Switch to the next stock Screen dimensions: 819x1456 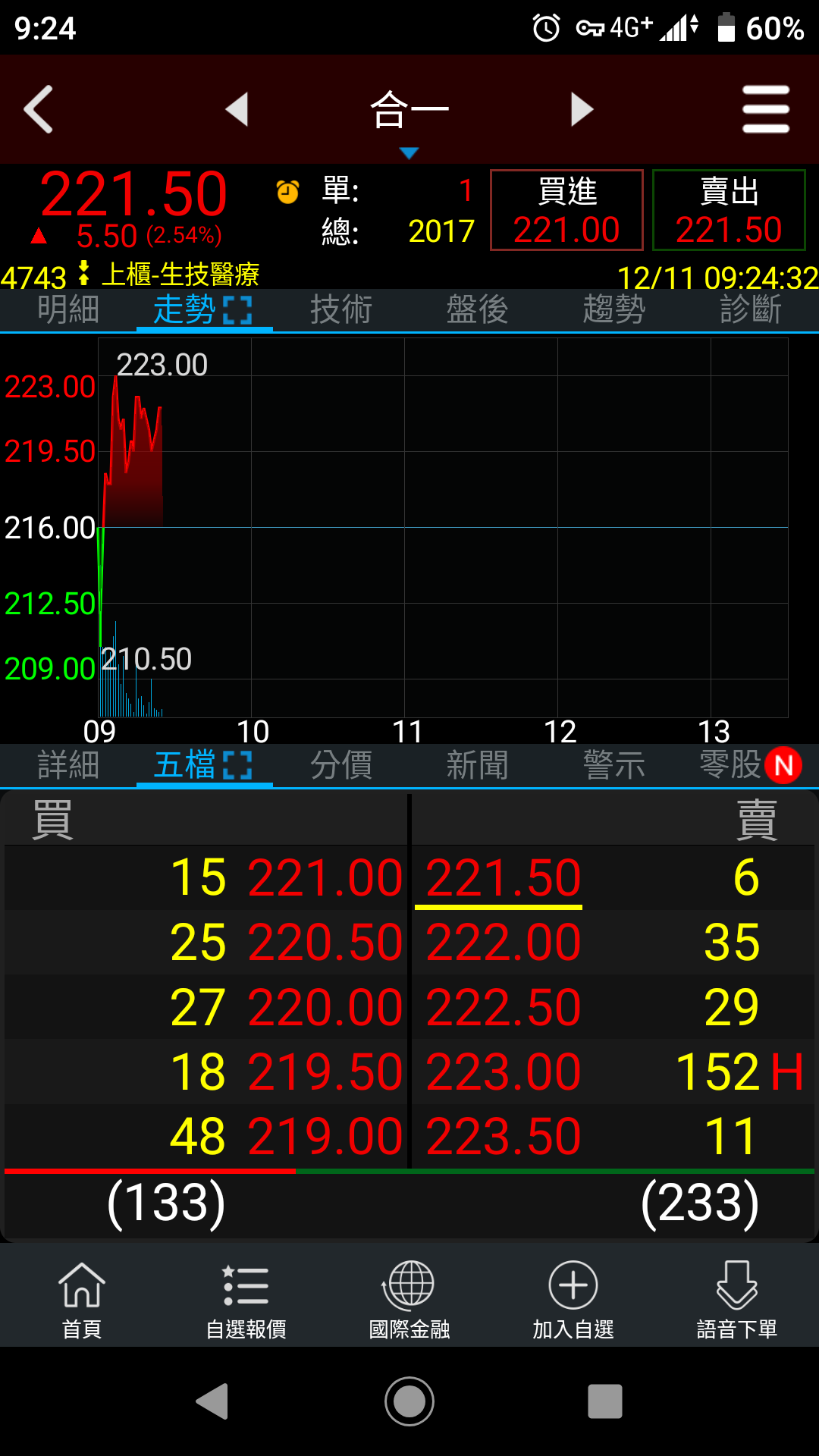click(582, 109)
